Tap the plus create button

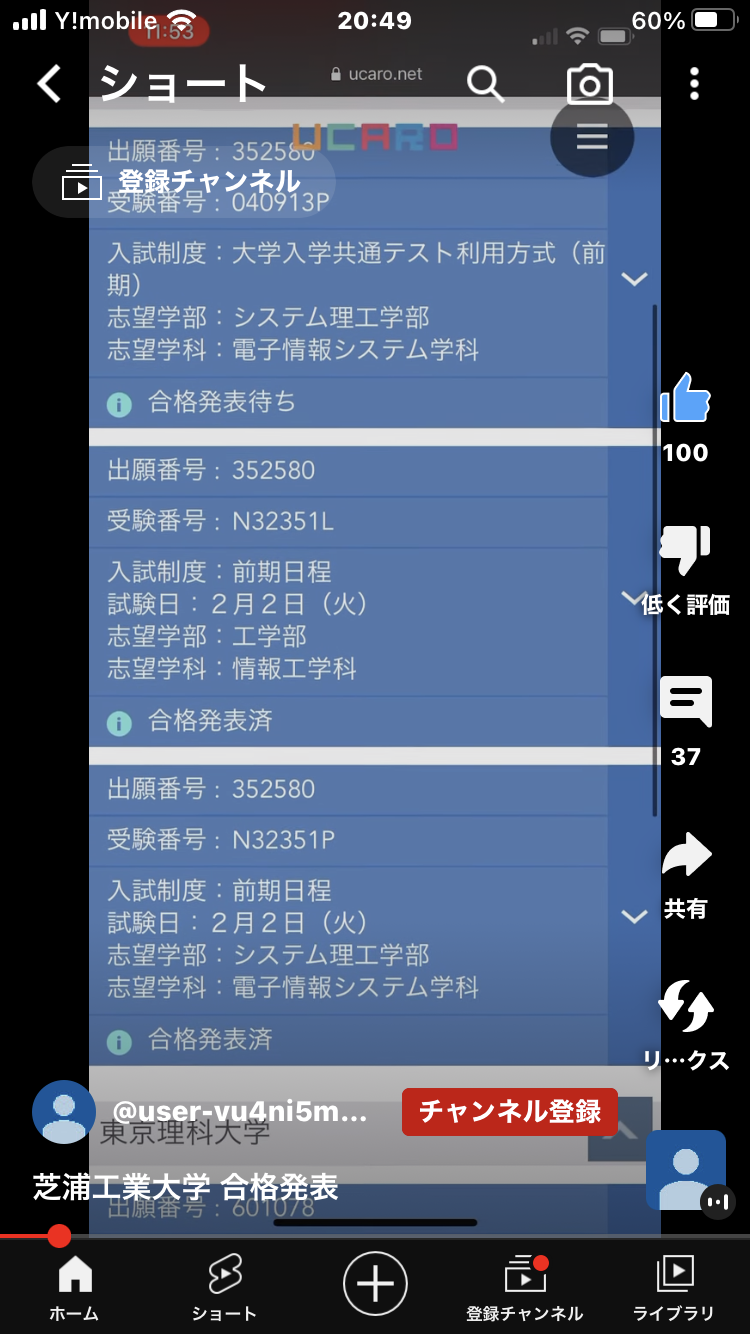(375, 1283)
